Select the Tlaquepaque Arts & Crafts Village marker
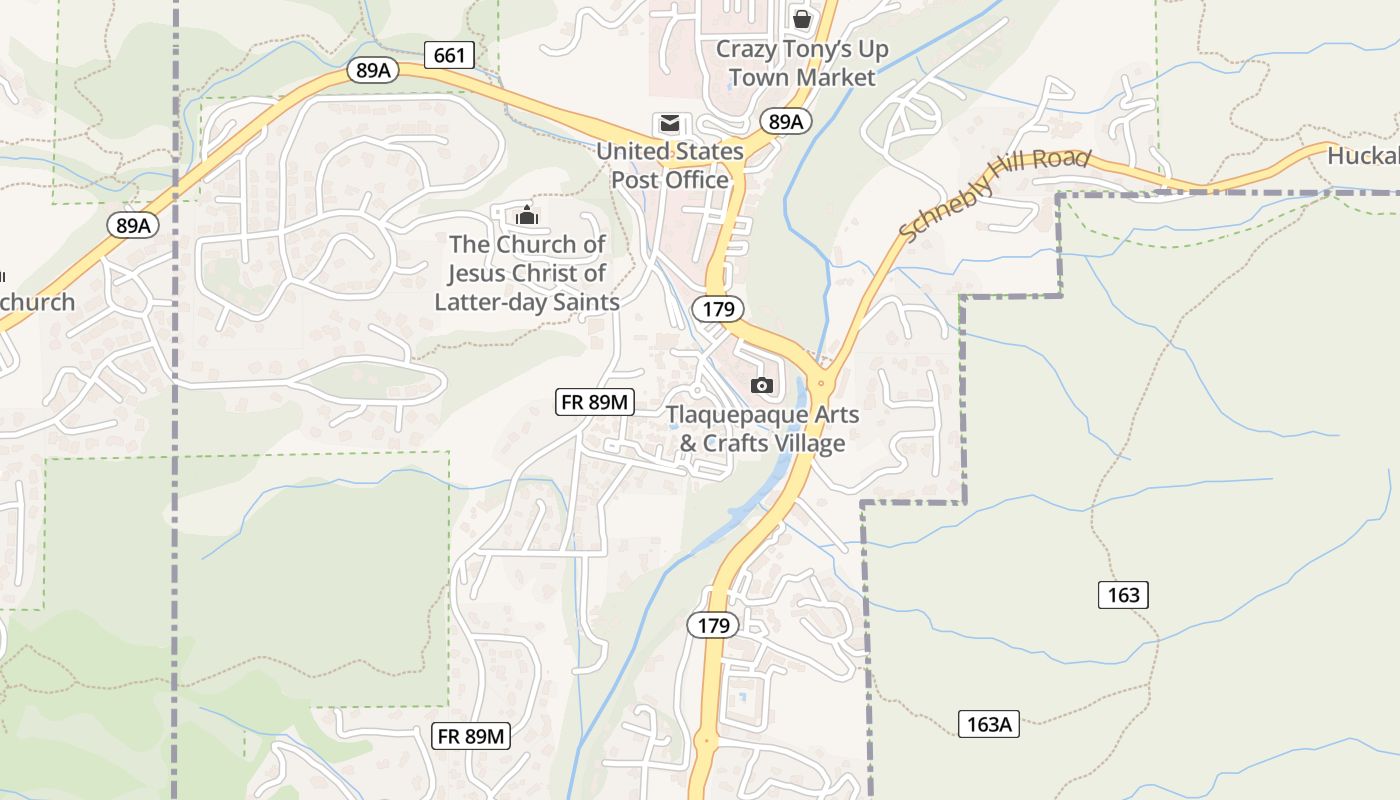Viewport: 1400px width, 800px height. (x=762, y=385)
